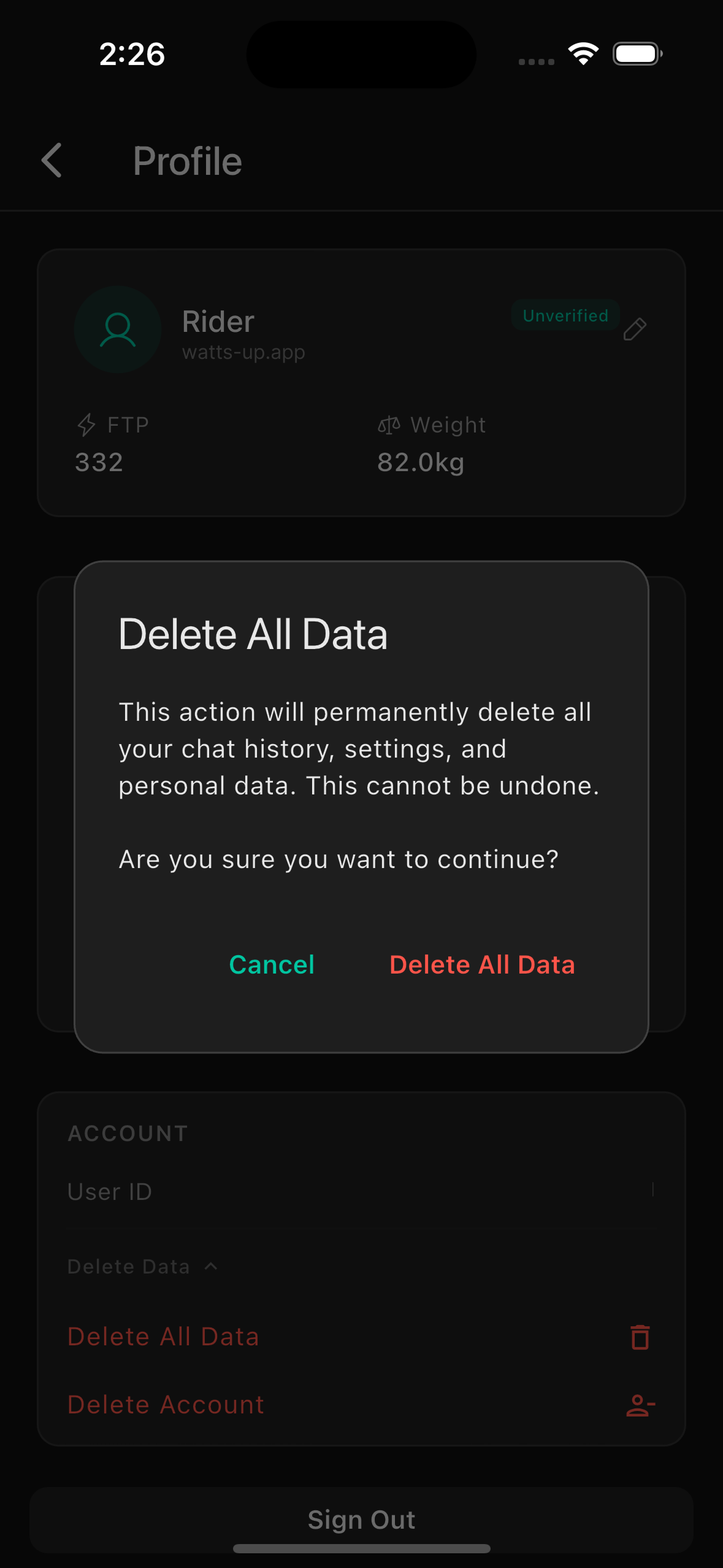Confirm Delete All Data in dialog
Viewport: 723px width, 1568px height.
coord(482,965)
